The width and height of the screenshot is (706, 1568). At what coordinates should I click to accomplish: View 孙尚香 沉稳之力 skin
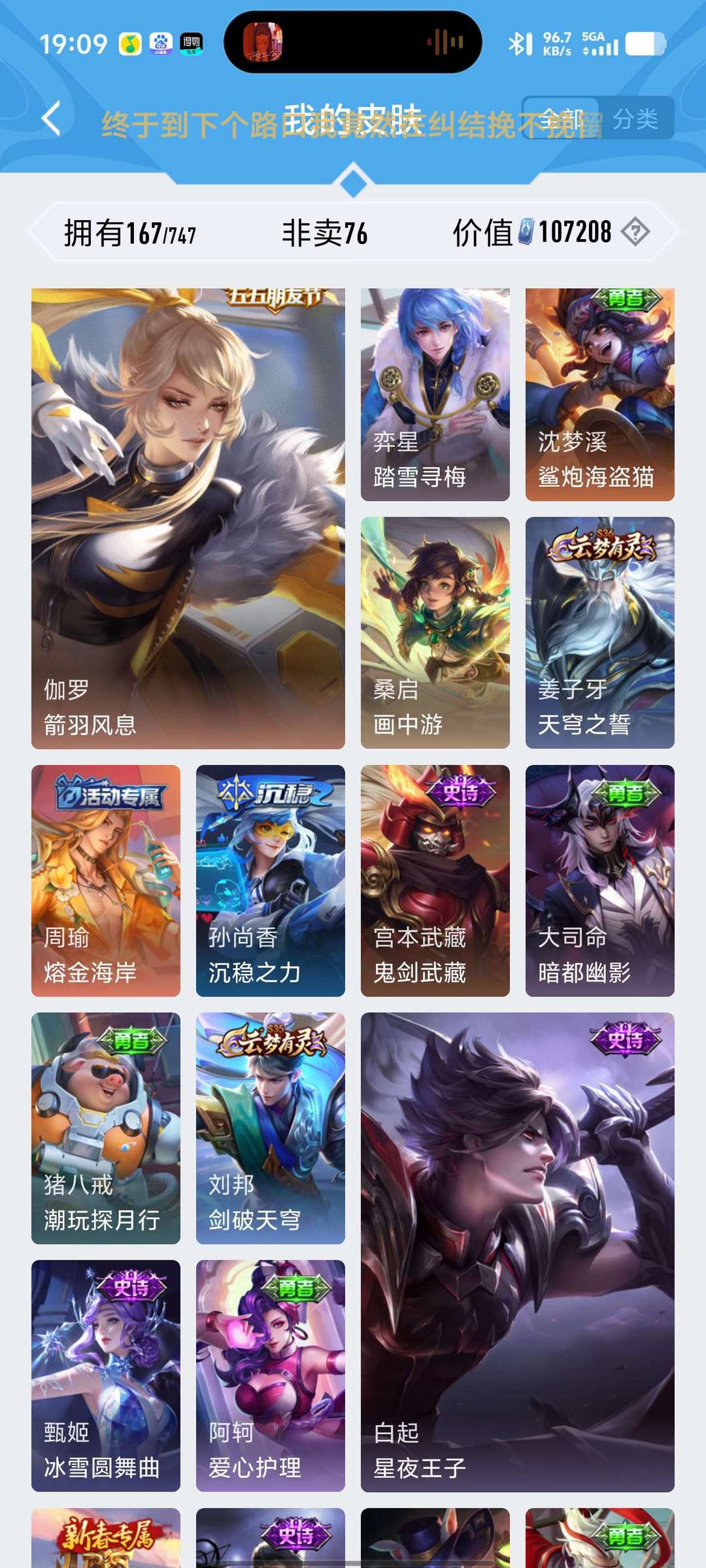coord(270,880)
